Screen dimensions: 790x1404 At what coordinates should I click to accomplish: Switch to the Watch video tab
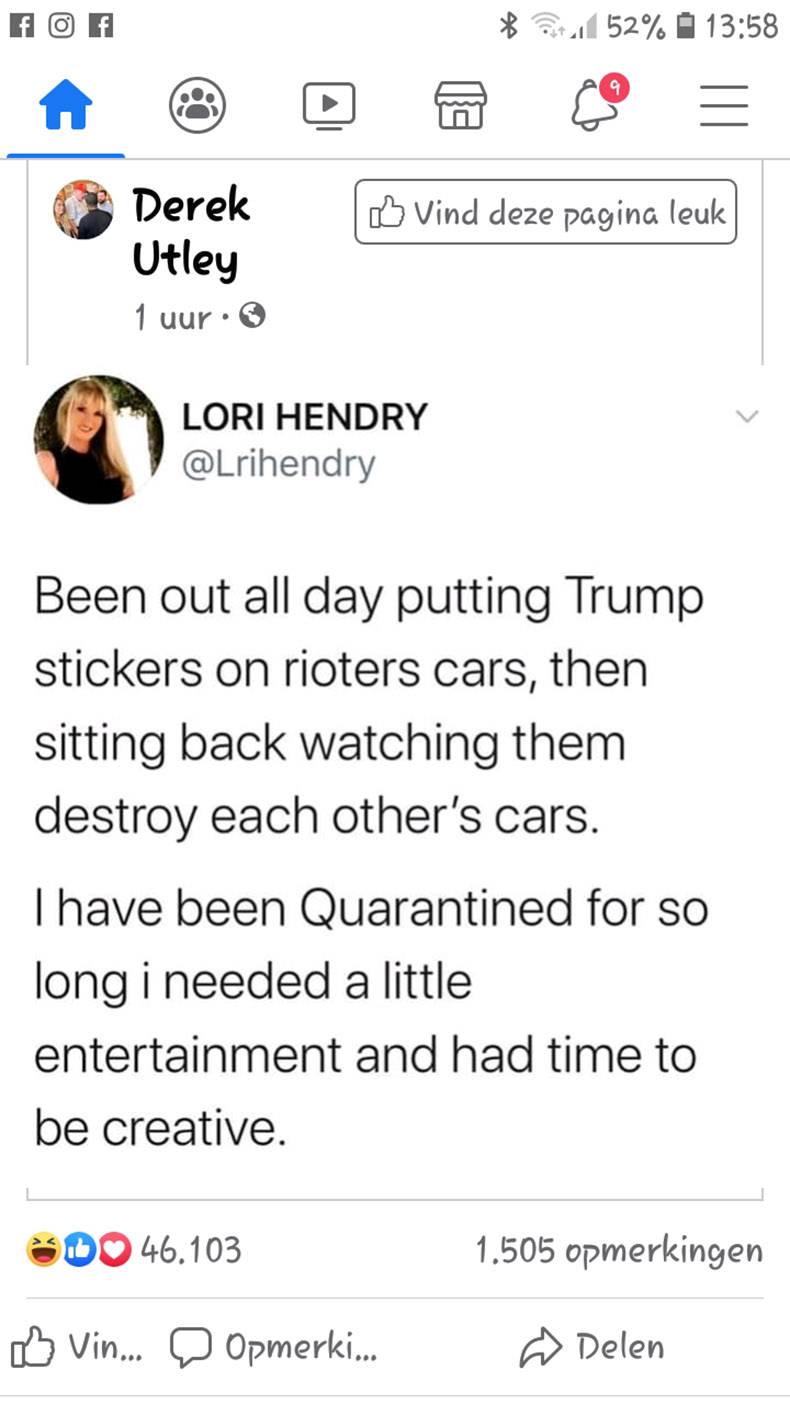pos(329,105)
